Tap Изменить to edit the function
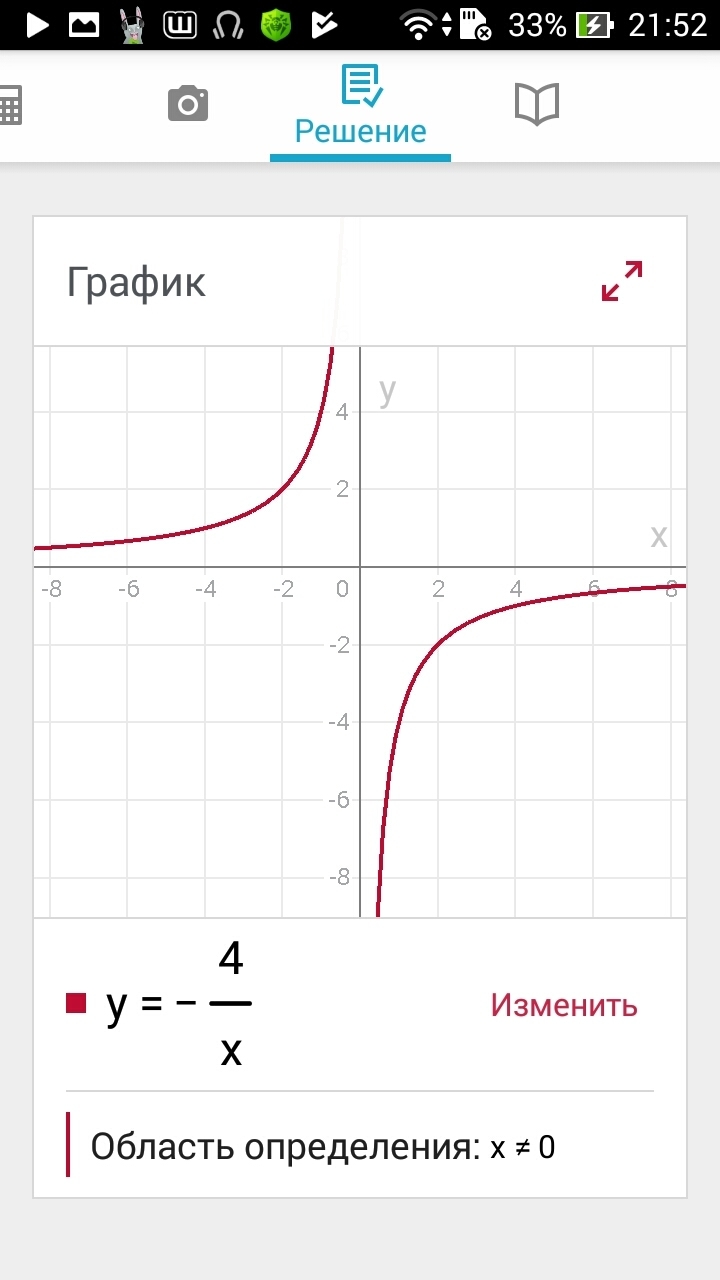Screen dimensions: 720x1280 pos(564,1004)
